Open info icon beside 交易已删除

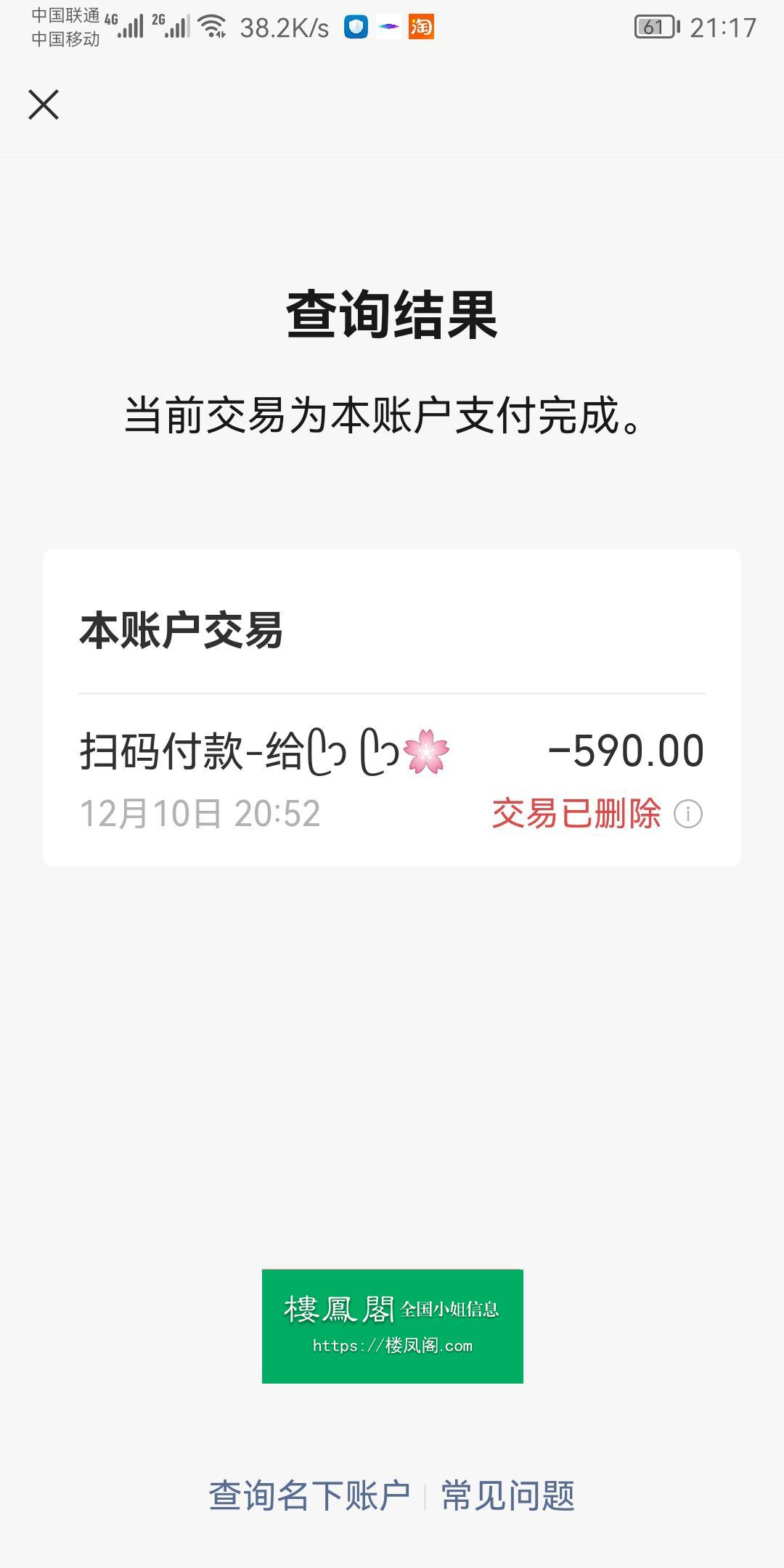pyautogui.click(x=687, y=814)
